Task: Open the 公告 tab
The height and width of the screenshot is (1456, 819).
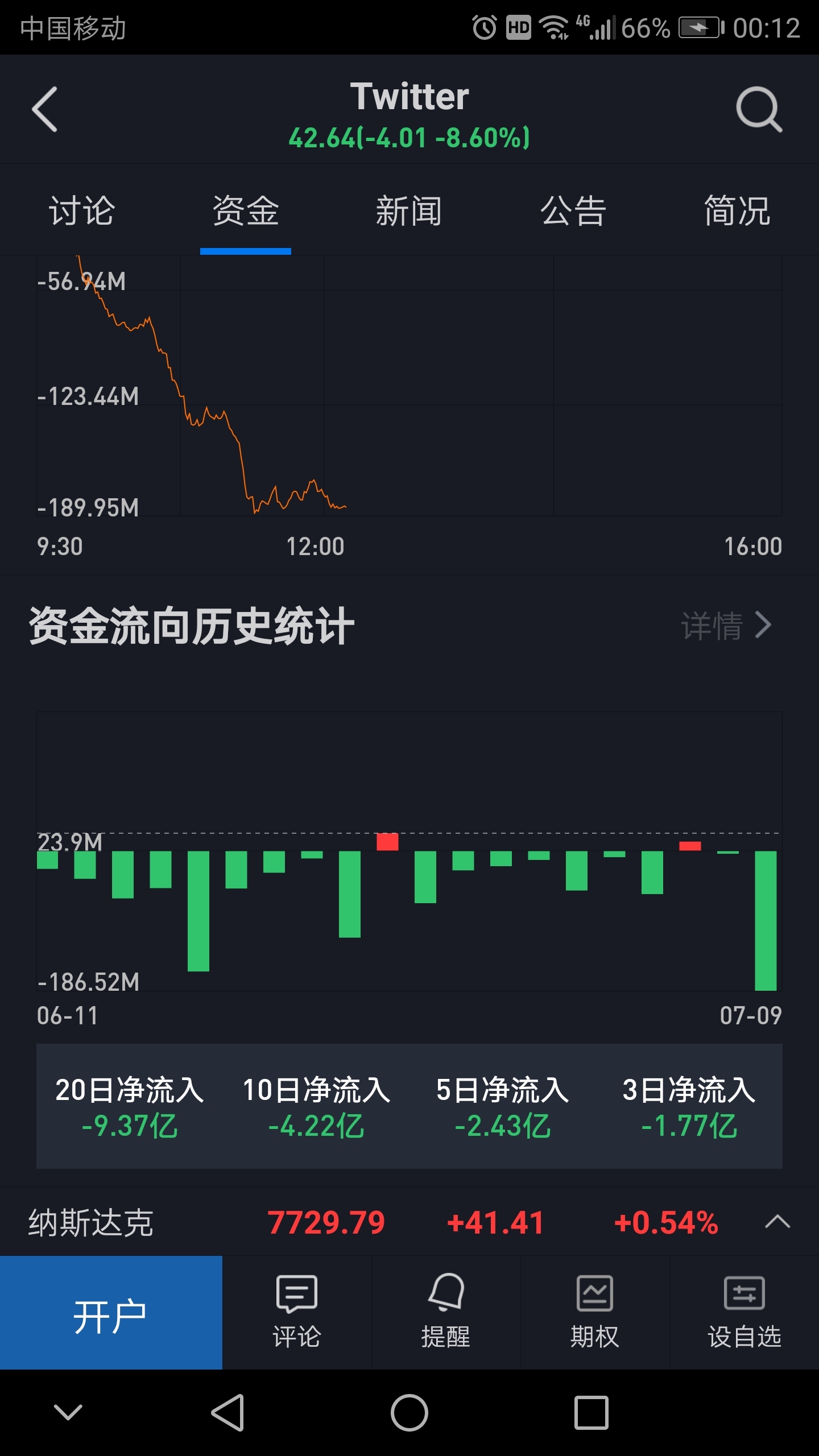Action: pos(573,210)
